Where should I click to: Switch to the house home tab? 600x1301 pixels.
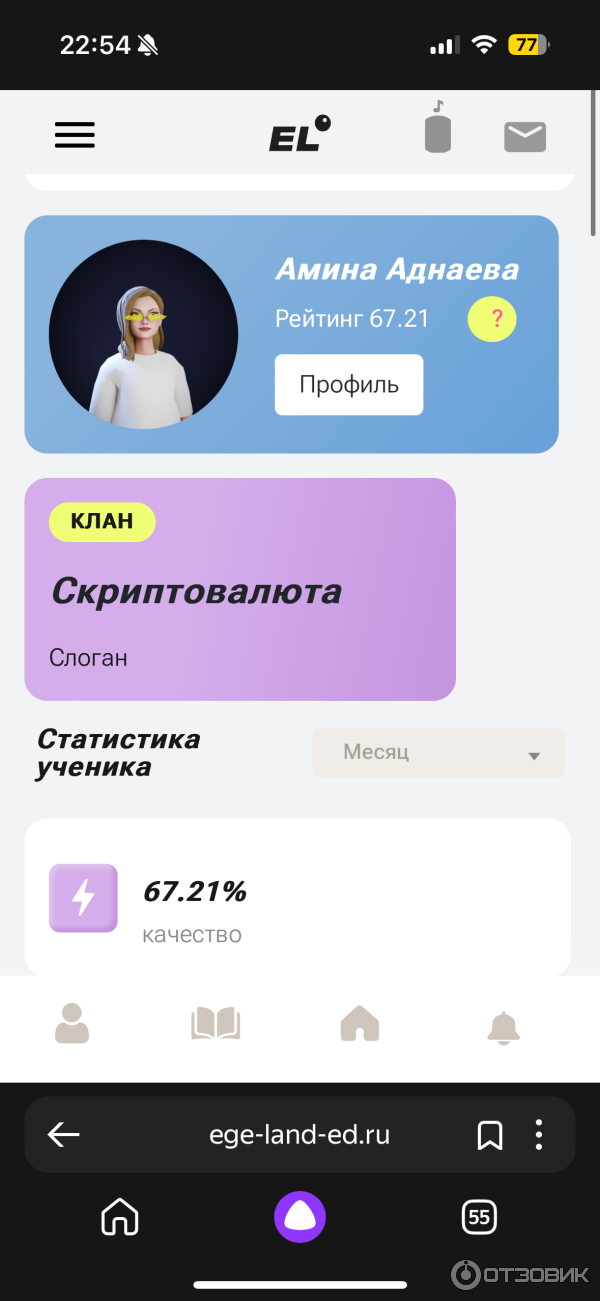(x=360, y=1025)
